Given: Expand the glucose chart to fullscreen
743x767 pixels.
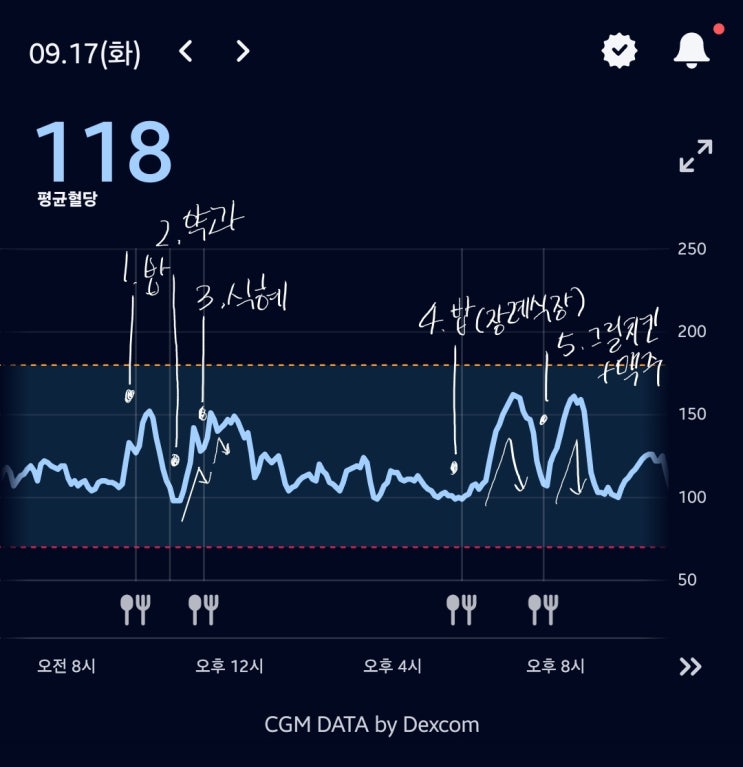Looking at the screenshot, I should 695,156.
